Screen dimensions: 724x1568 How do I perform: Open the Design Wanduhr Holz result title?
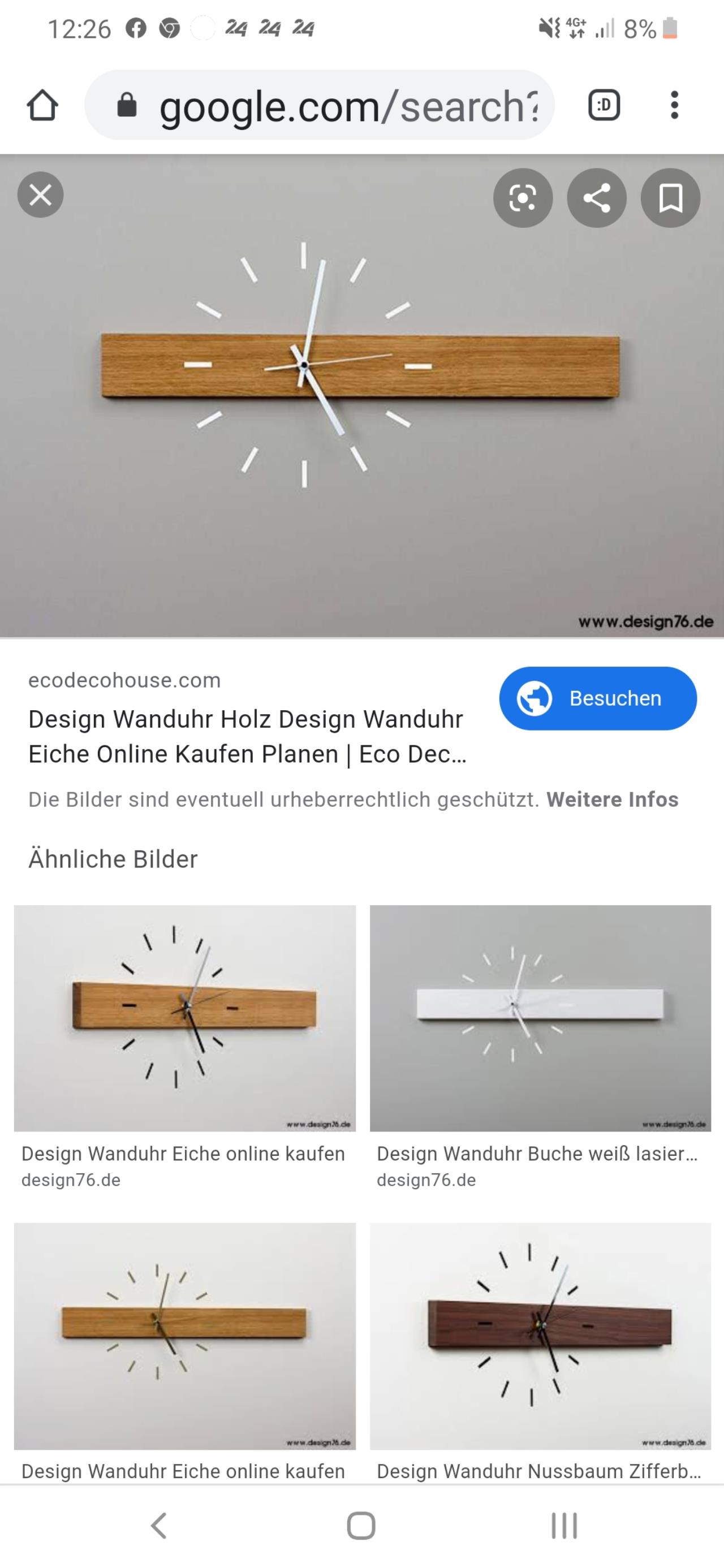(247, 736)
